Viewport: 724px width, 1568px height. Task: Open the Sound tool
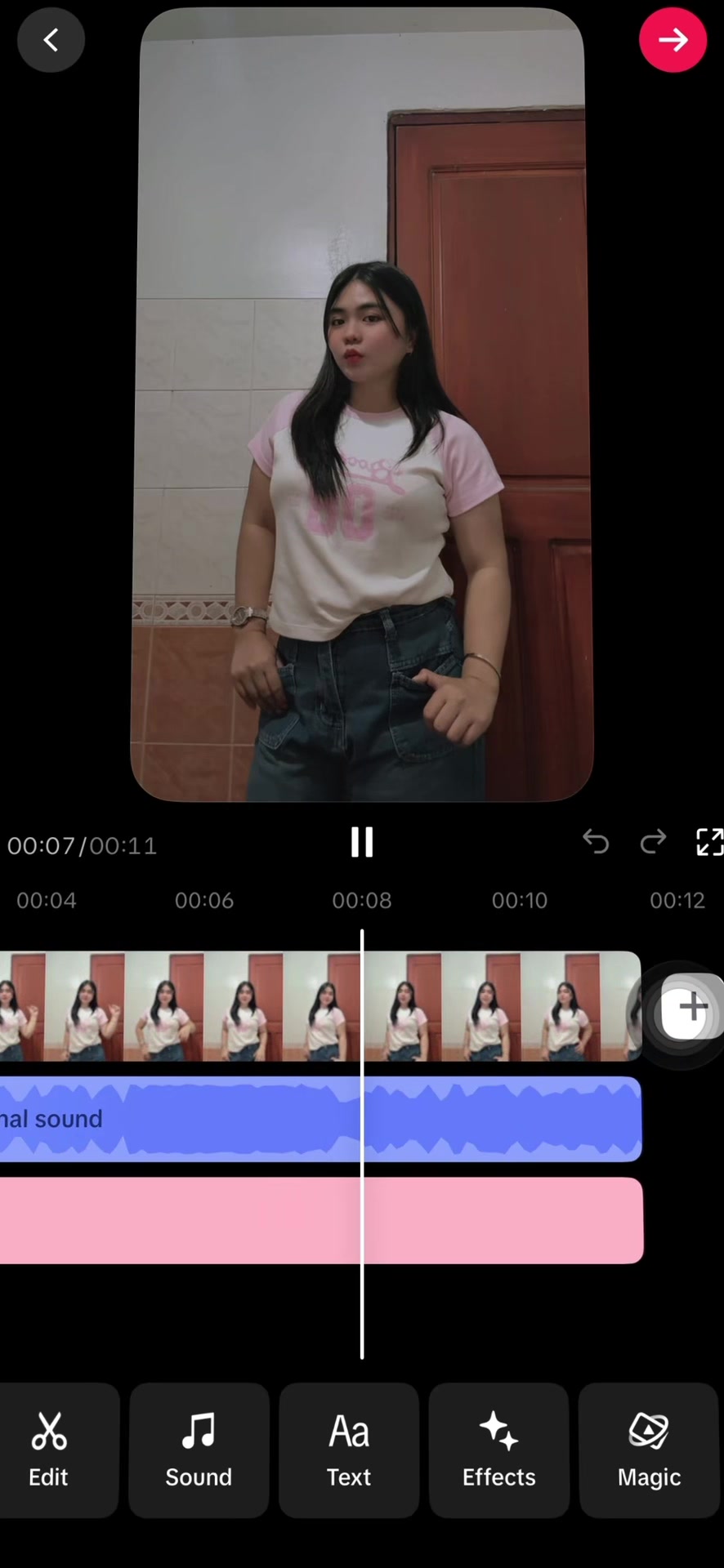[199, 1450]
